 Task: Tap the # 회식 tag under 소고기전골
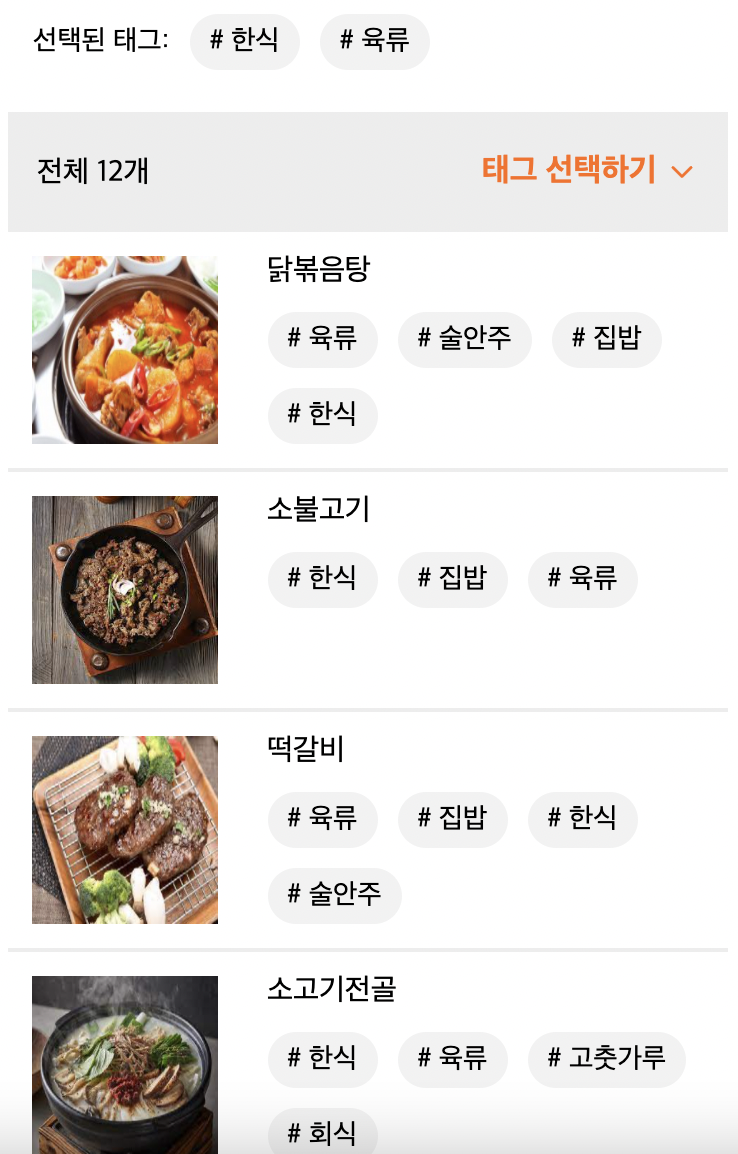[322, 1133]
